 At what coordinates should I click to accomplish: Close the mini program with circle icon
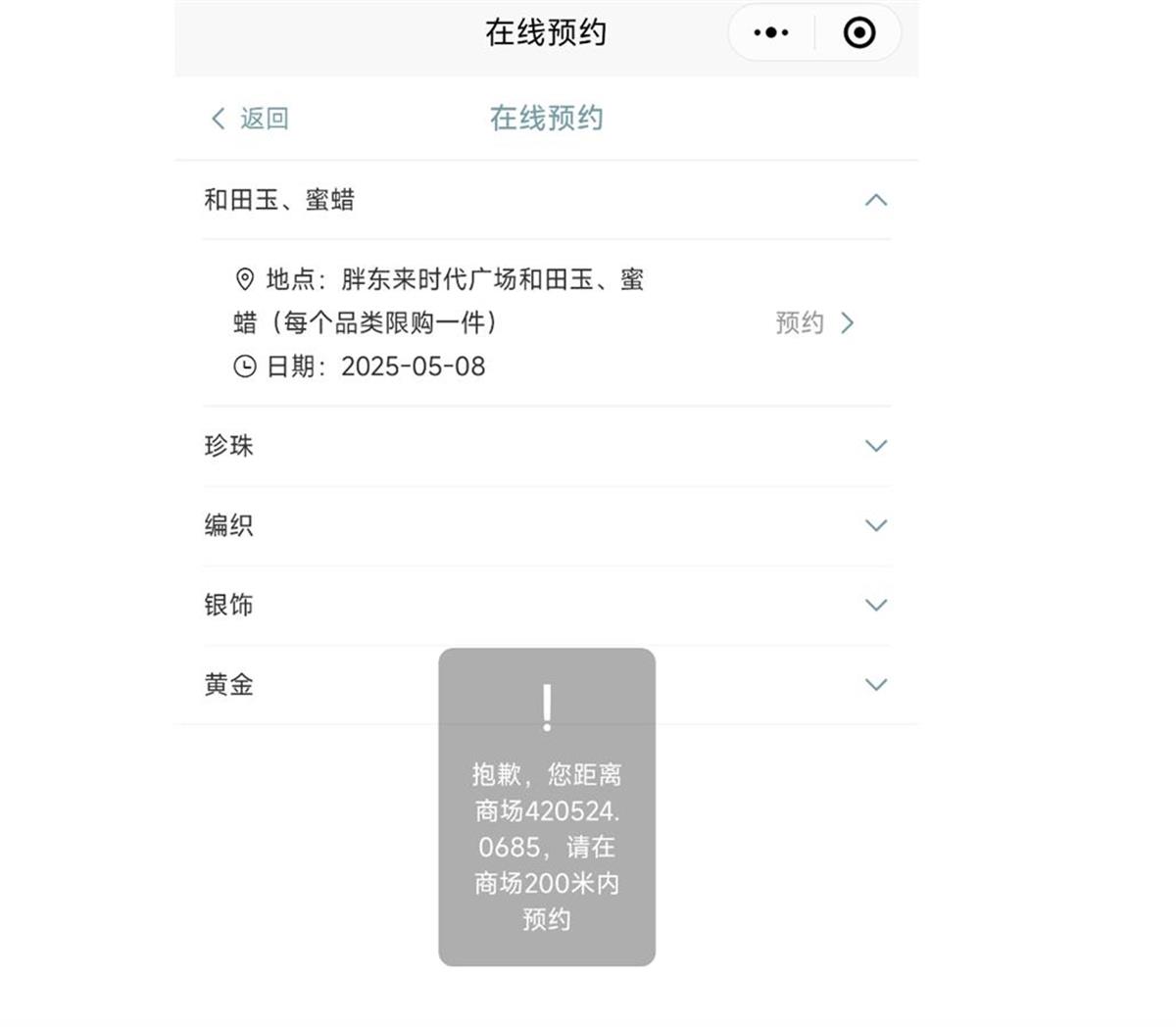859,32
